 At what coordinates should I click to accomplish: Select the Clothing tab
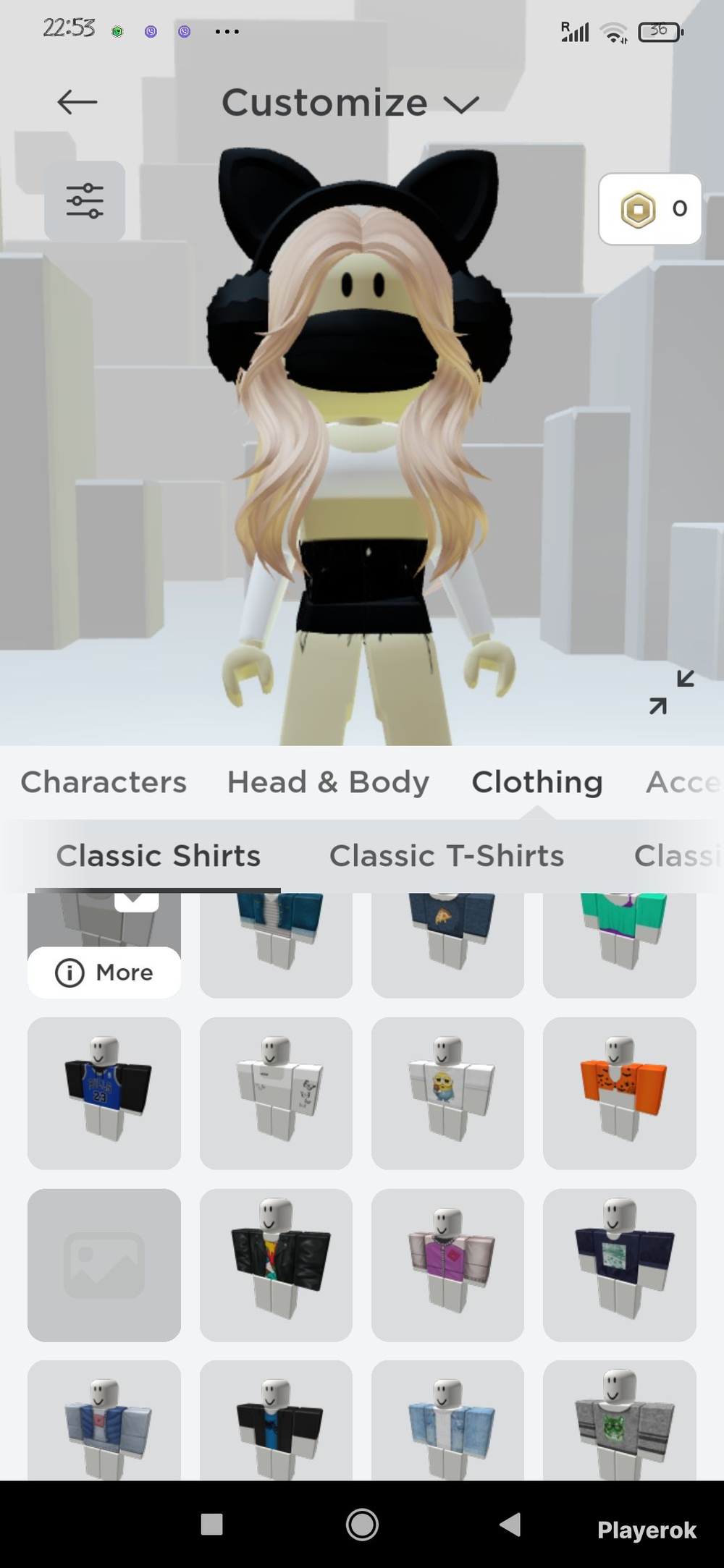pos(537,782)
